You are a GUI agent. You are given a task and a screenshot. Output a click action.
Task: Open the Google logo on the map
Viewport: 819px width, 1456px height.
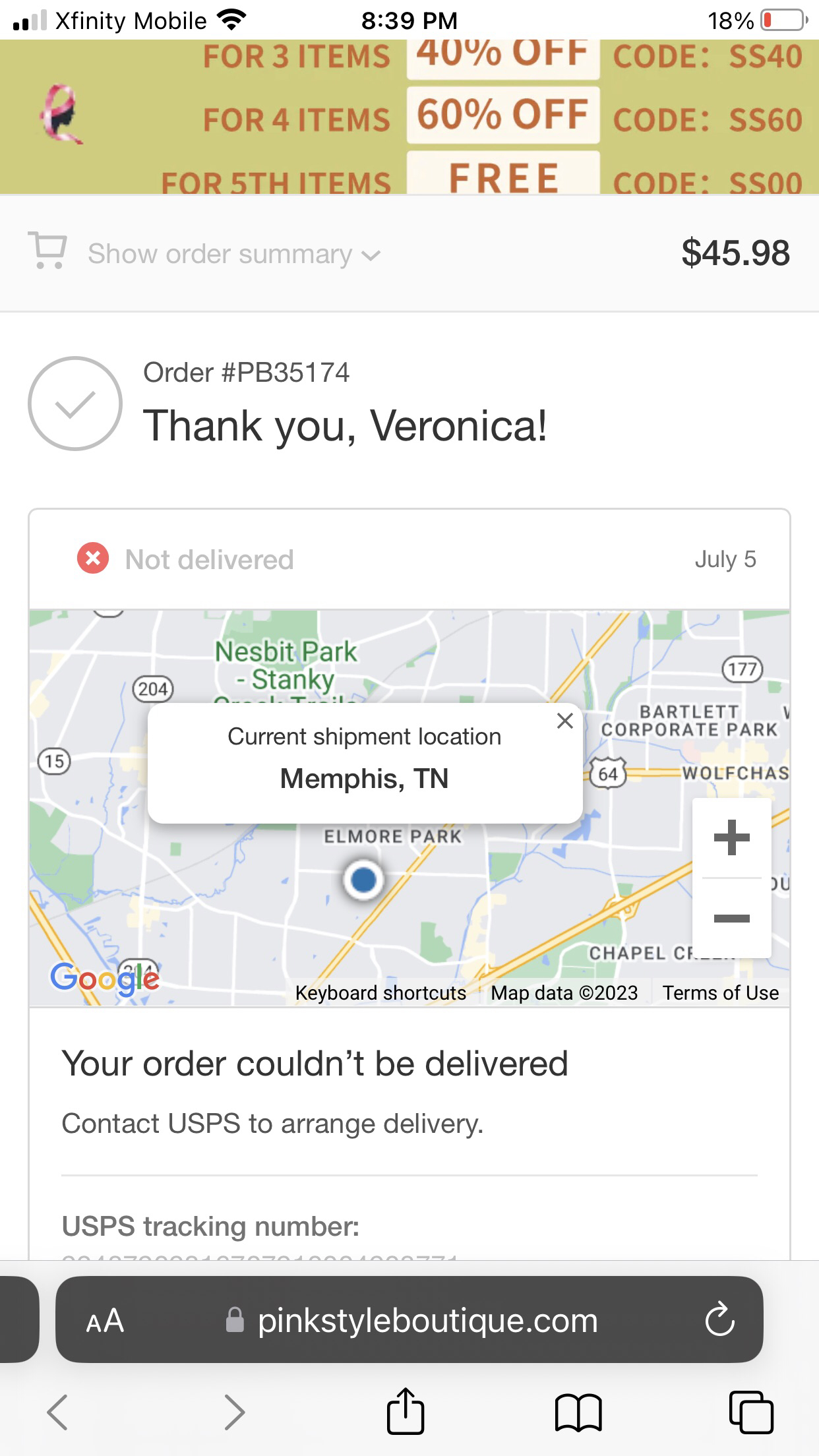click(106, 979)
